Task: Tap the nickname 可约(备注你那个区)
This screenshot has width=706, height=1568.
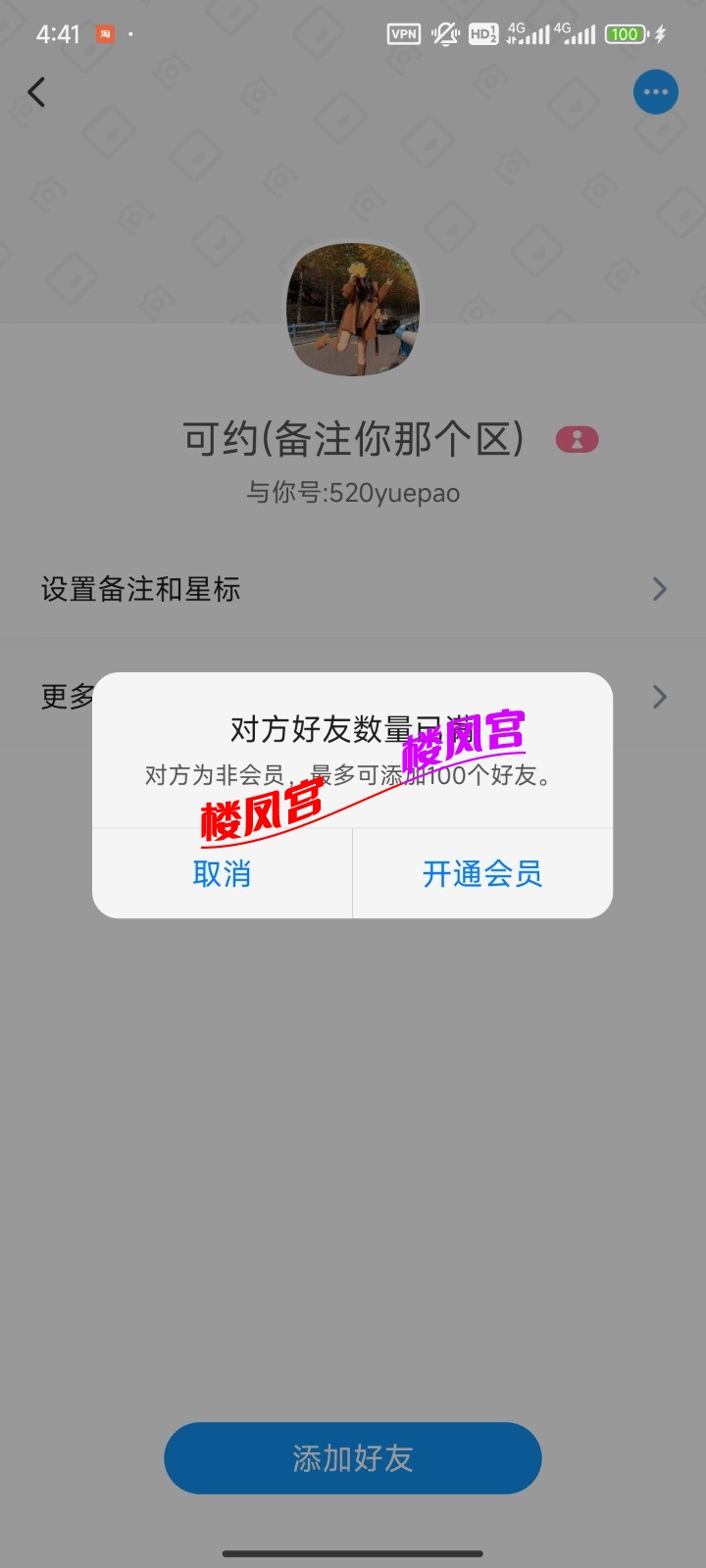Action: 353,439
